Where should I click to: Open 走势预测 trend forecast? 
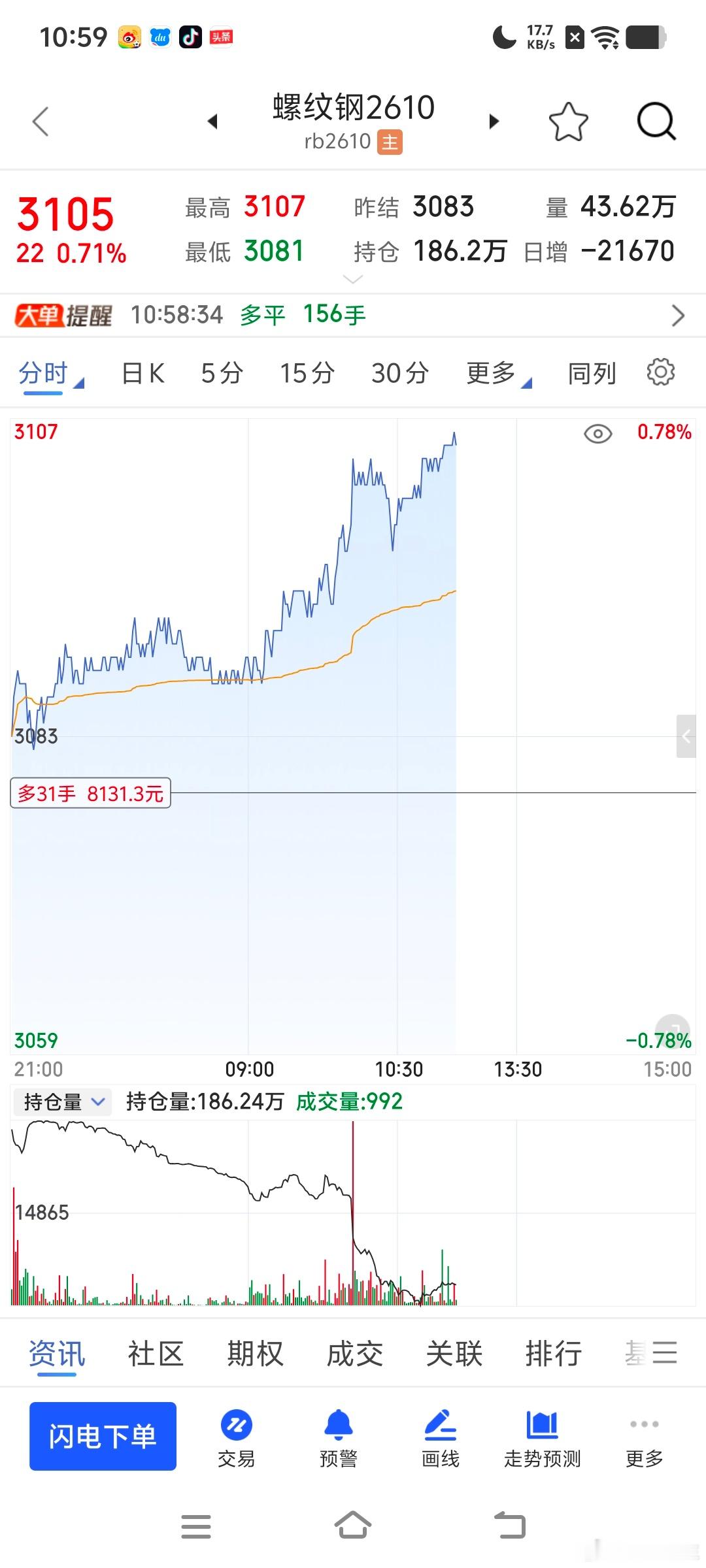click(x=543, y=1439)
